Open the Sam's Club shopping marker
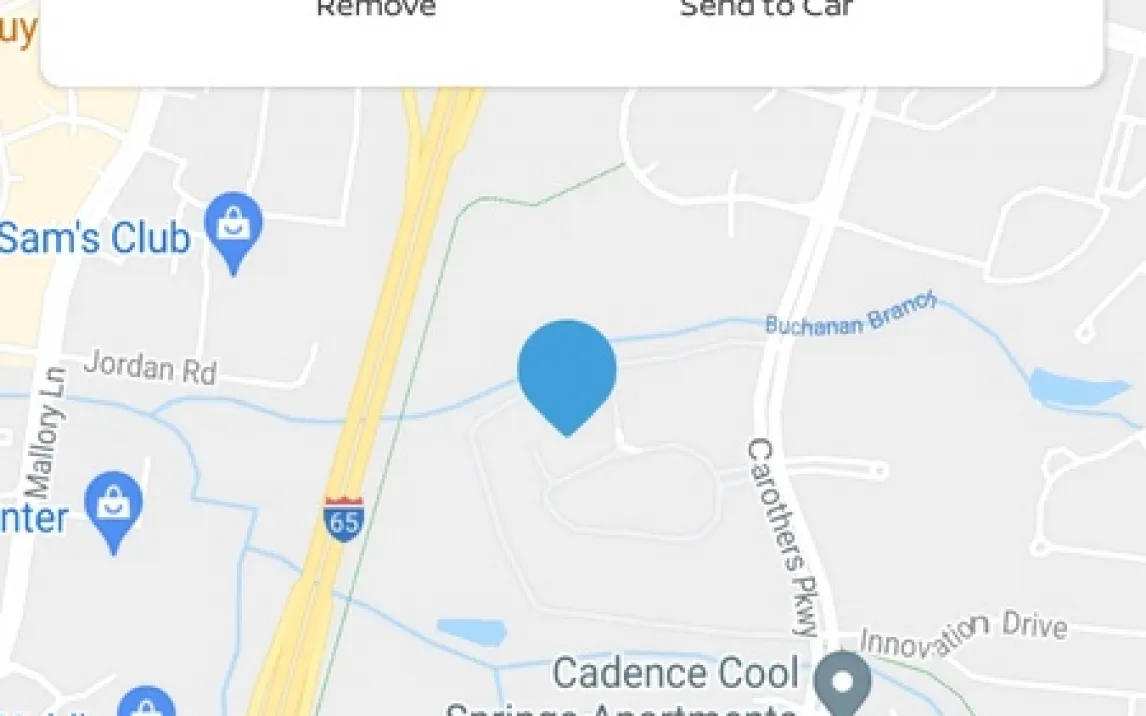 [x=234, y=228]
